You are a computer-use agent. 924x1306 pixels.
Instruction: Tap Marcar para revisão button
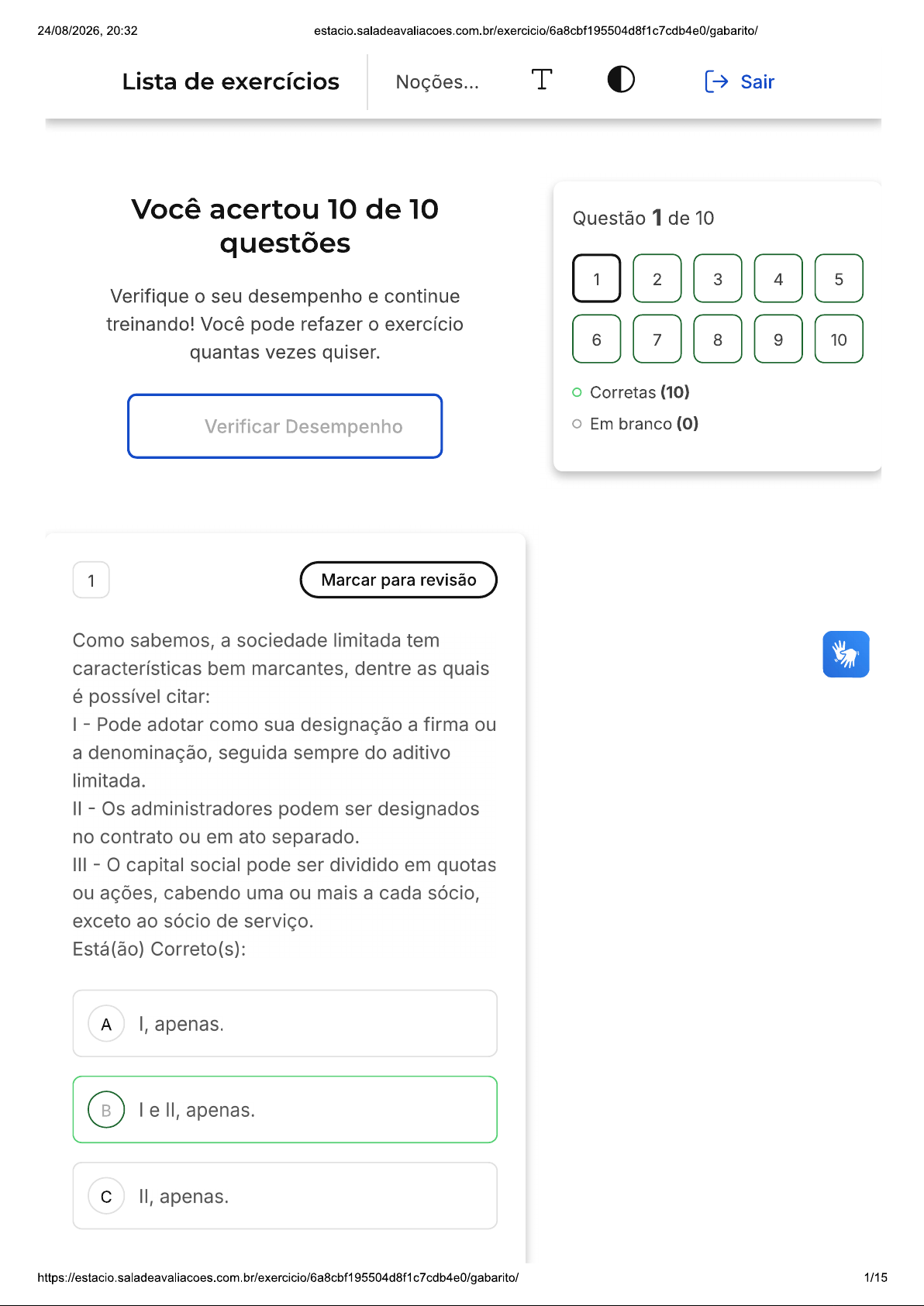coord(398,580)
